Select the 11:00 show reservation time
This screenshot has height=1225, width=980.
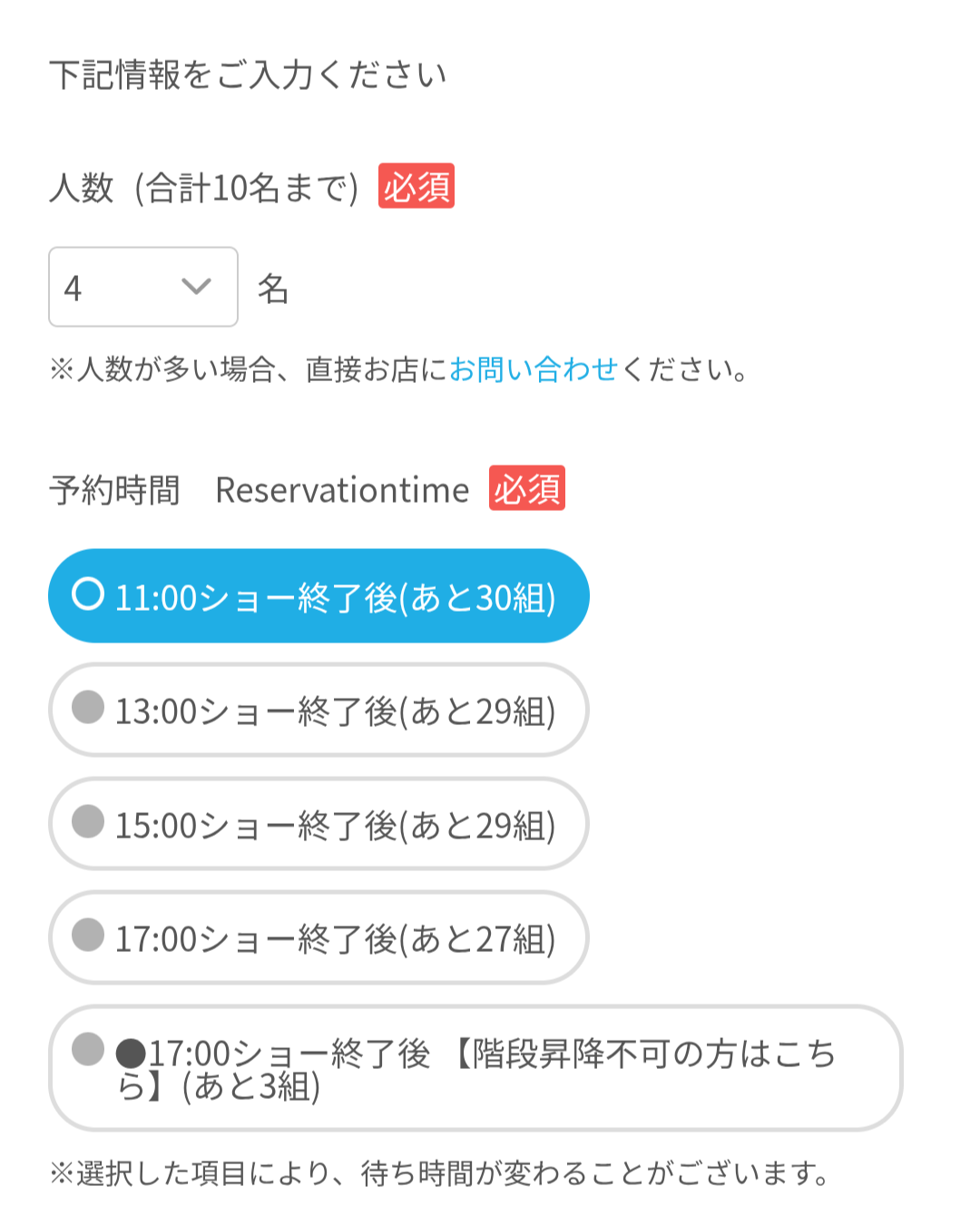(318, 596)
